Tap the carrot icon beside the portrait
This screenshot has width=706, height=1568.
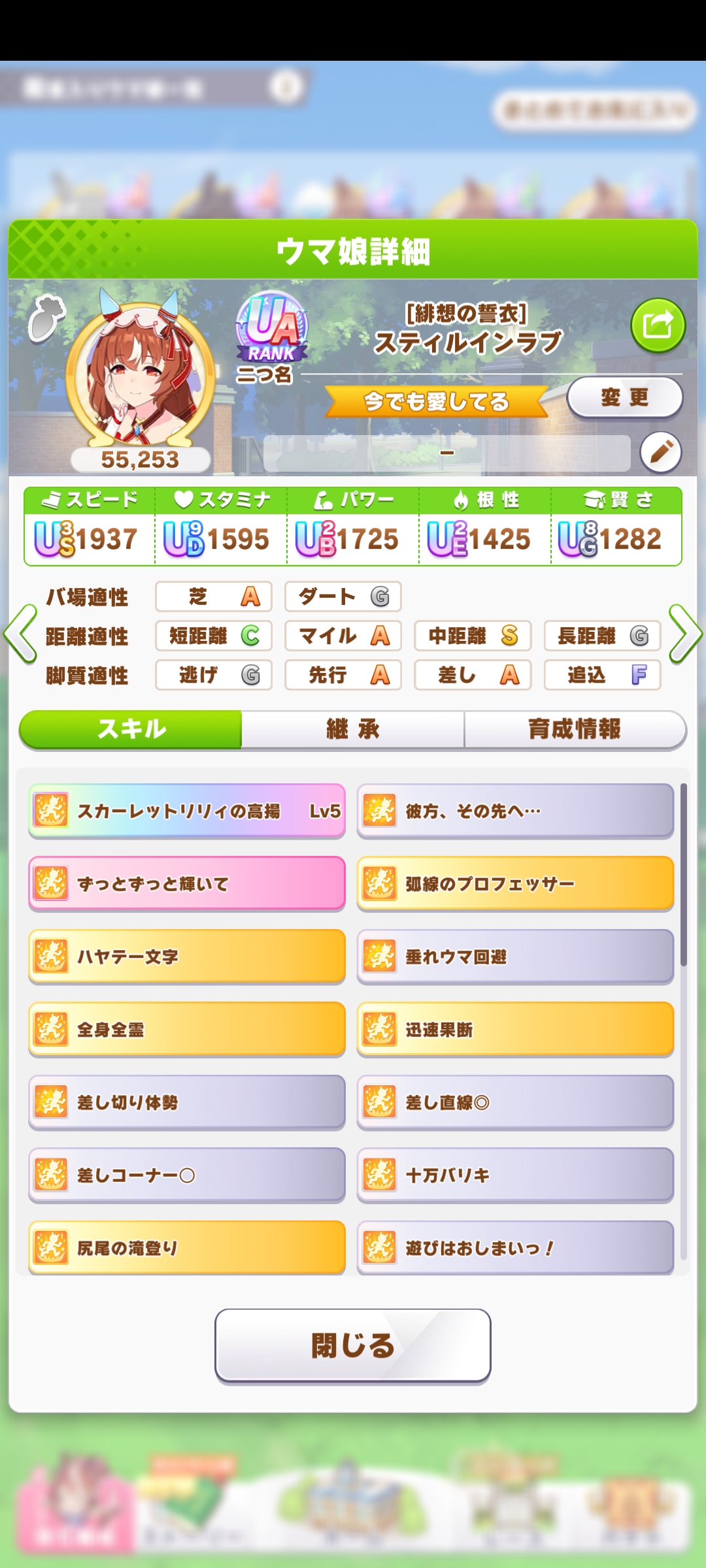[46, 319]
